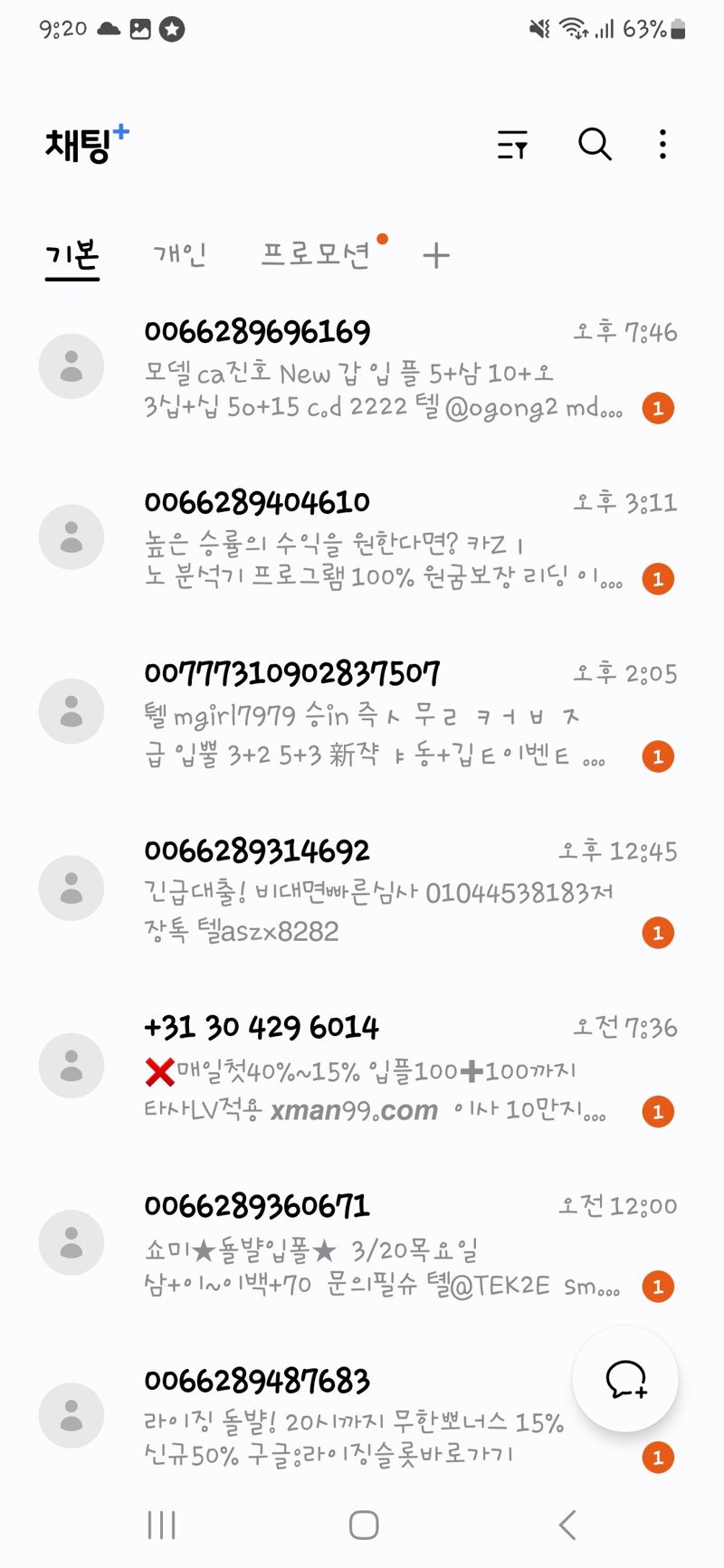Image resolution: width=724 pixels, height=1568 pixels.
Task: Go back using system navigation arrow
Action: [x=567, y=1525]
